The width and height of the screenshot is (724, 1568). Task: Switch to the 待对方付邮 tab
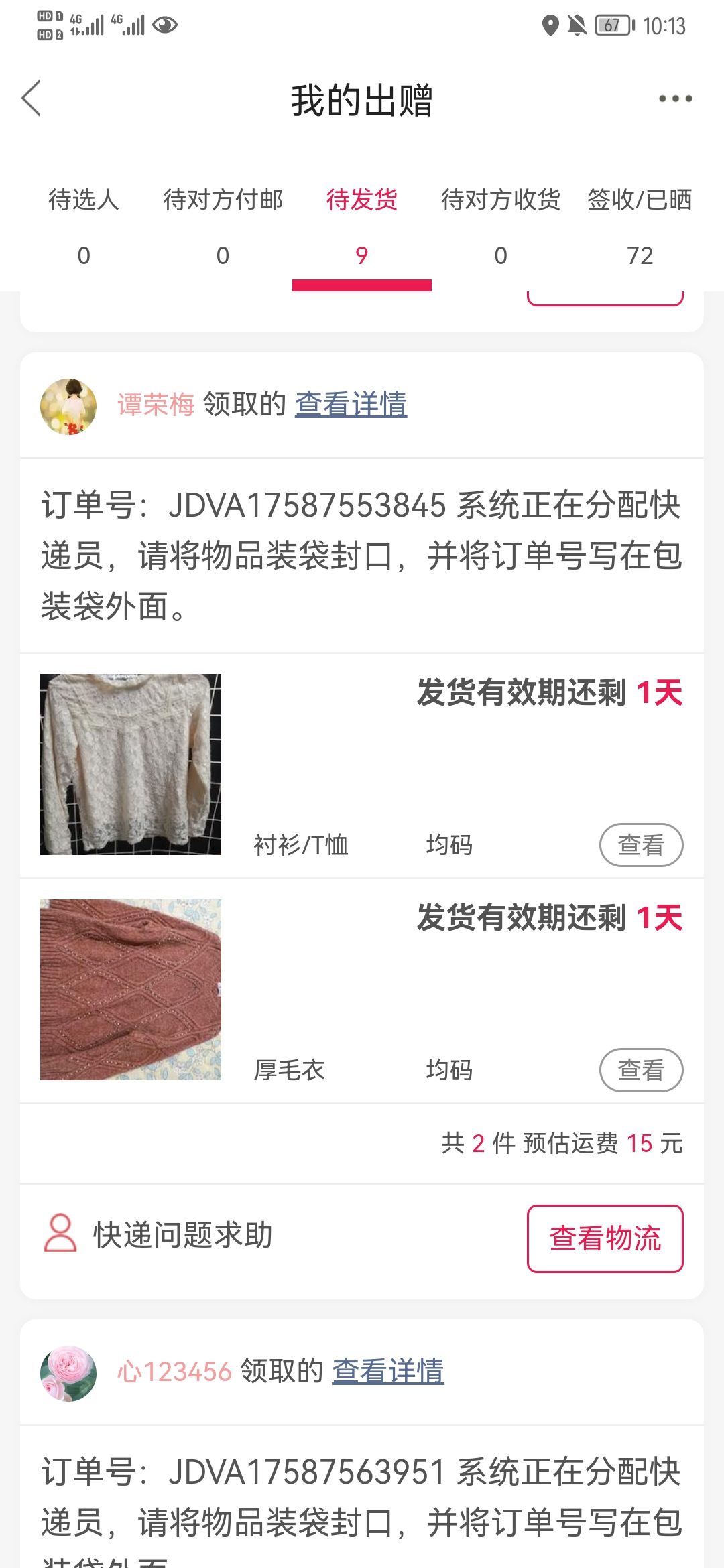coord(223,228)
